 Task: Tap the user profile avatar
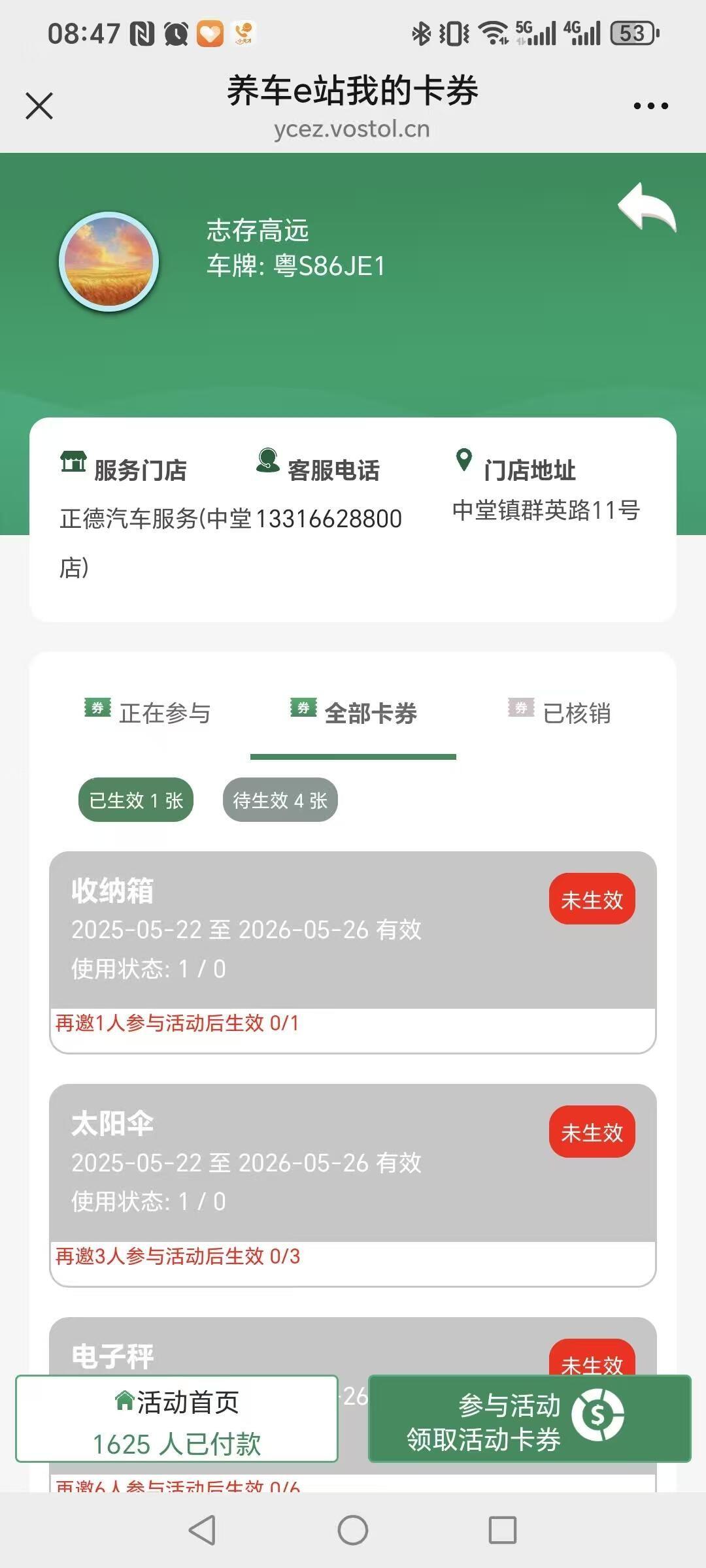(x=109, y=262)
